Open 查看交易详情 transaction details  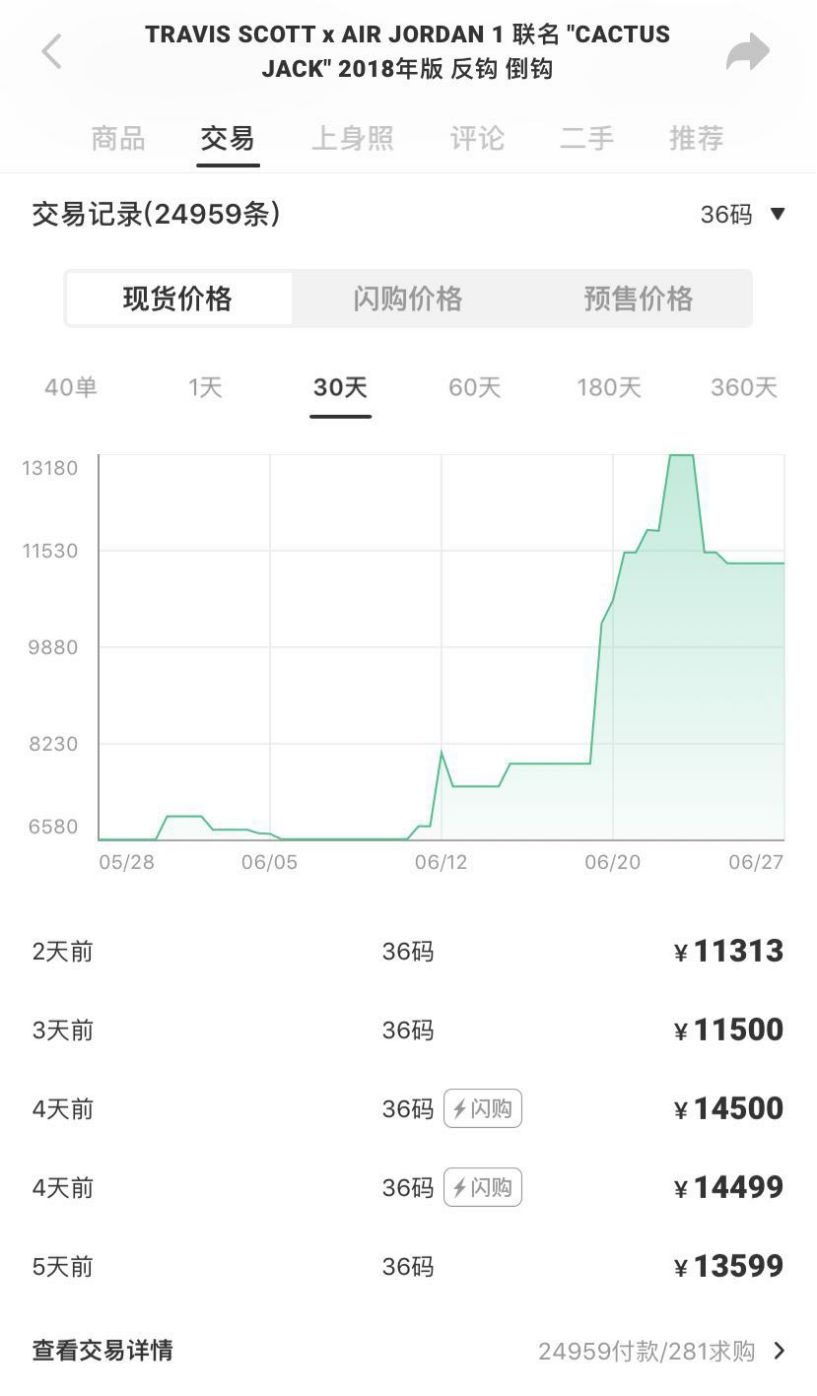[408, 1351]
